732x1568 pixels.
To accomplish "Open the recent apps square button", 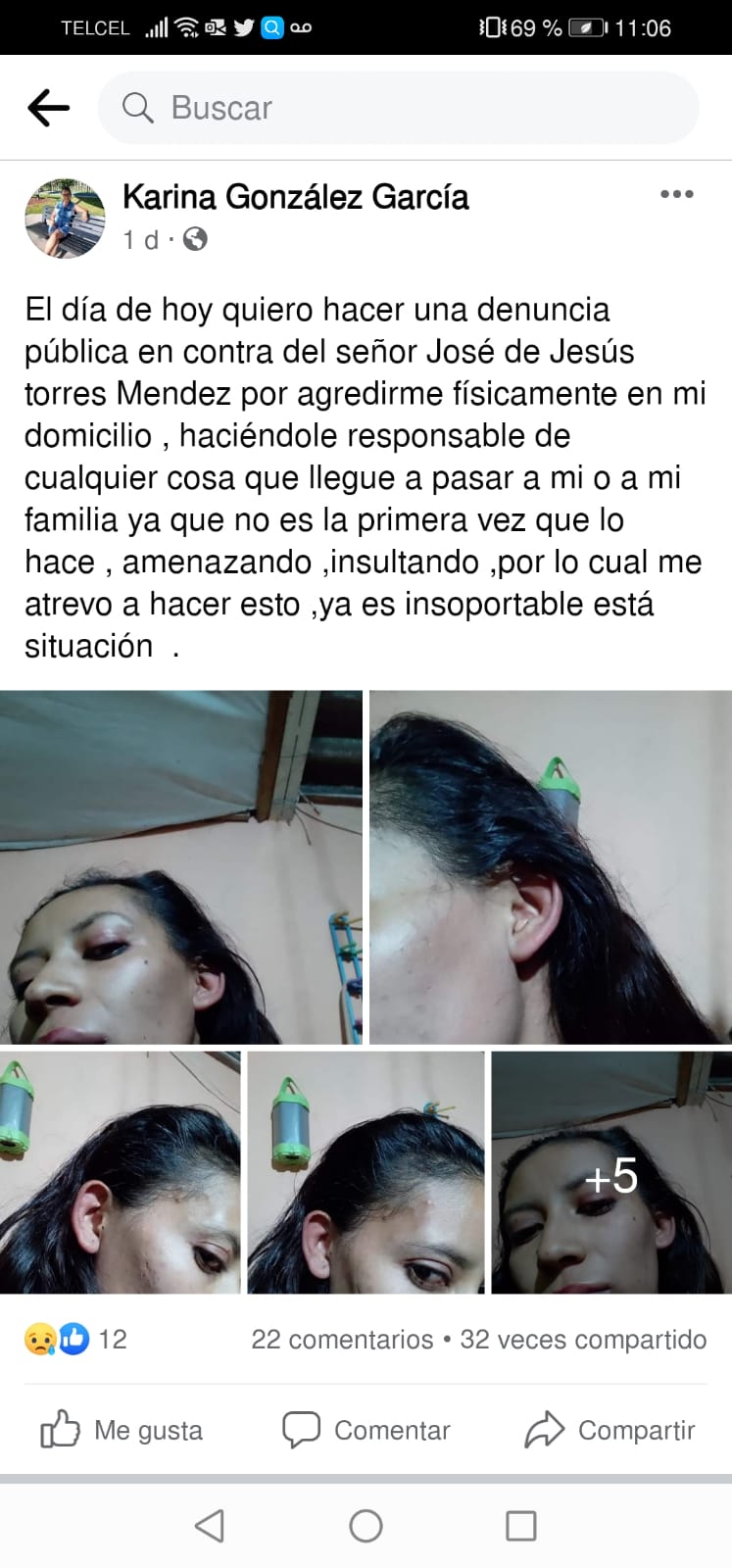I will 520,1526.
